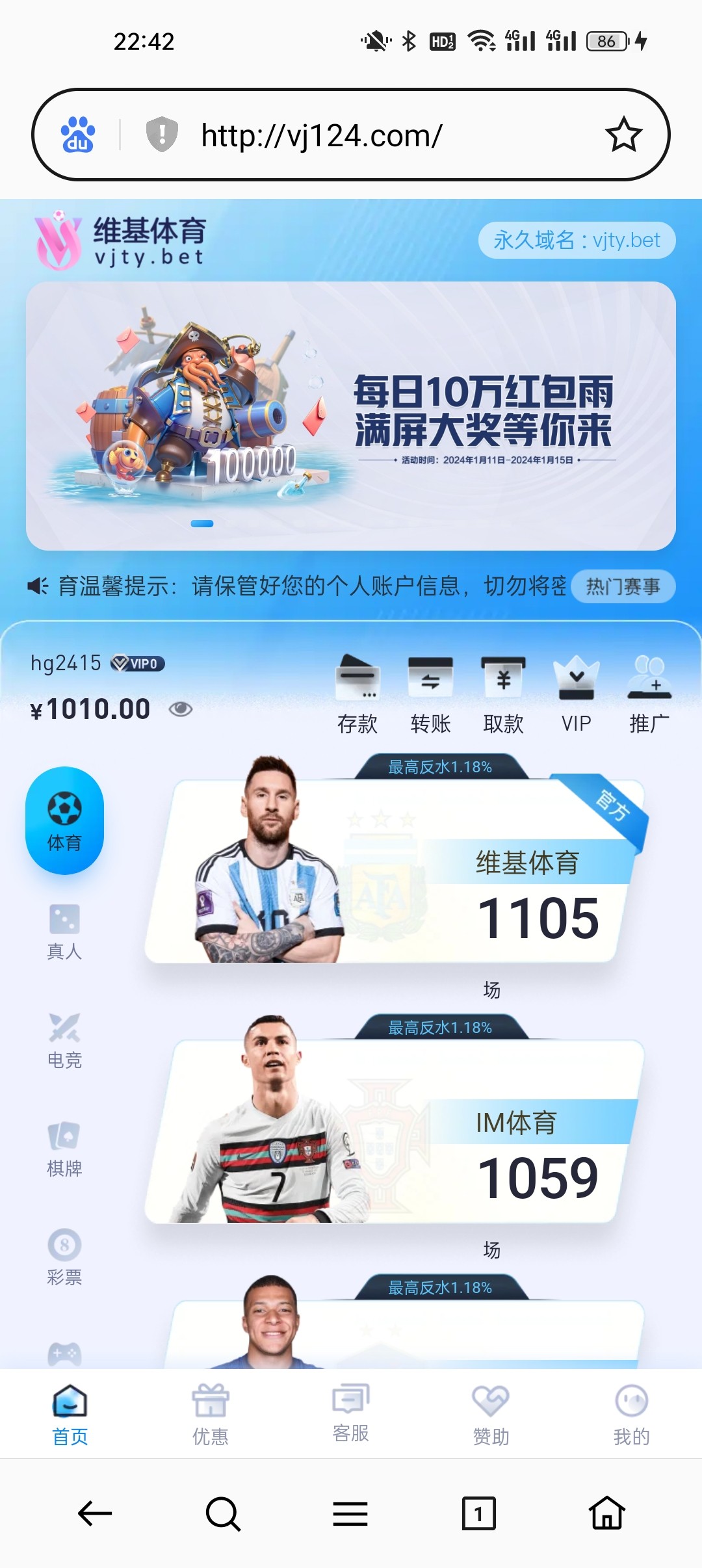Viewport: 702px width, 1568px height.
Task: Select the 真人 category
Action: [64, 931]
